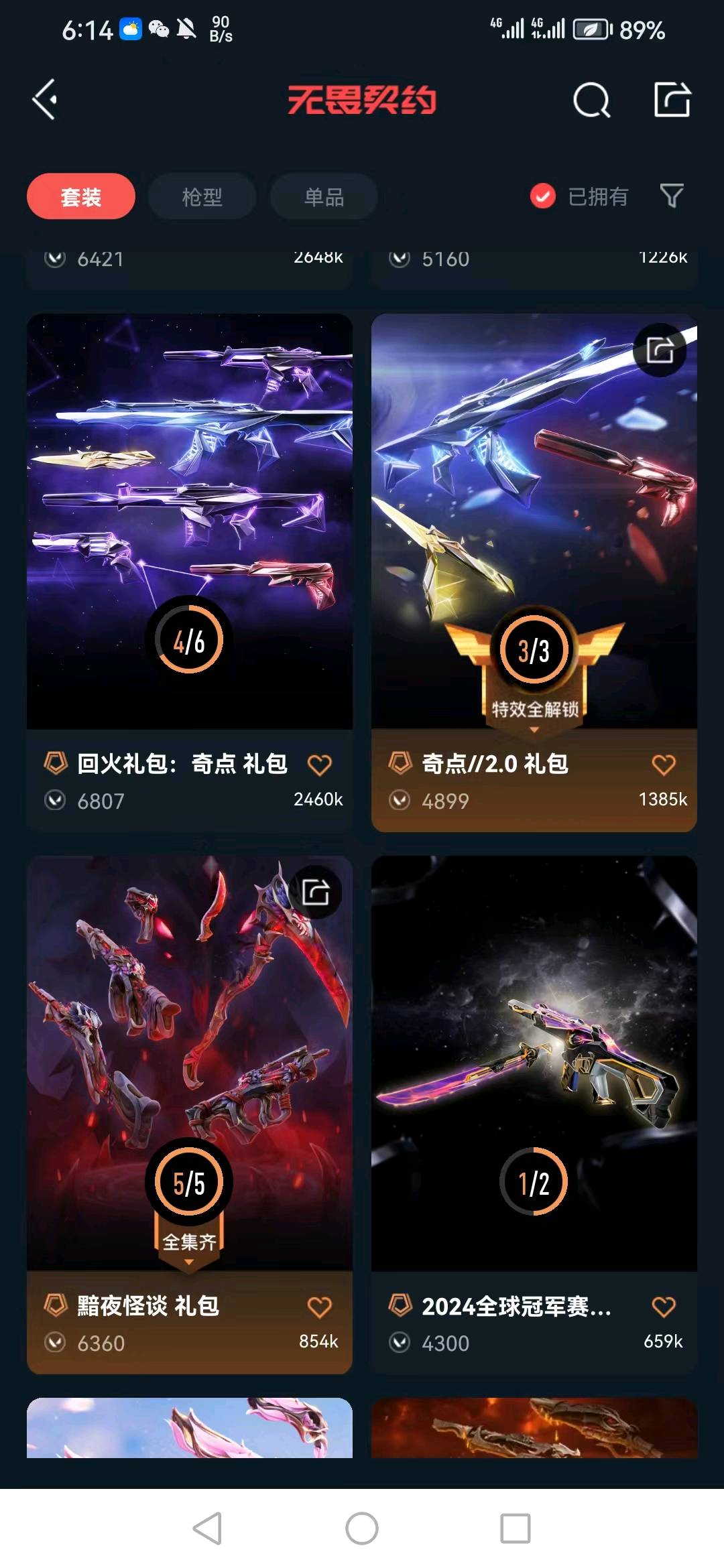
Task: Show recent apps from navigation bar
Action: tap(516, 1528)
